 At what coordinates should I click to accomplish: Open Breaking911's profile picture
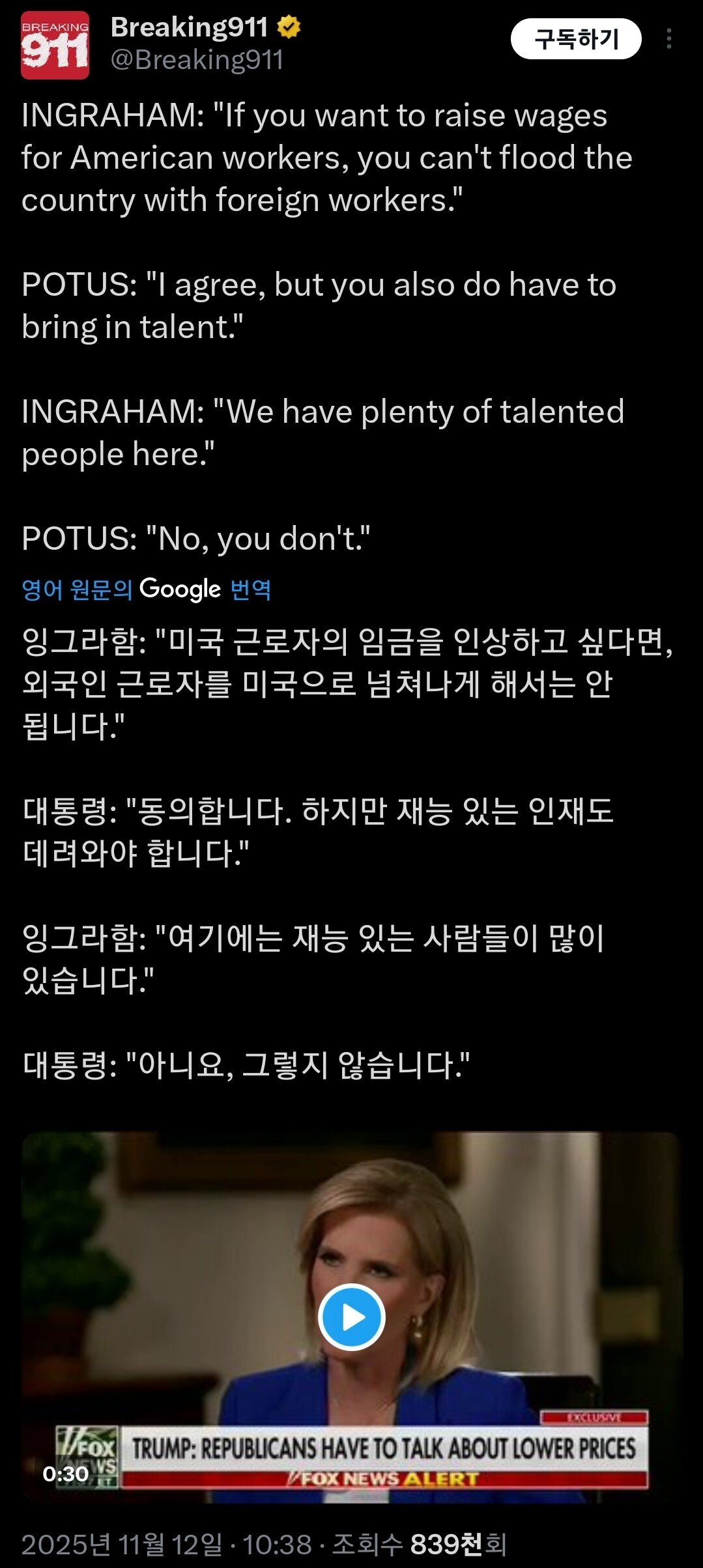tap(55, 46)
